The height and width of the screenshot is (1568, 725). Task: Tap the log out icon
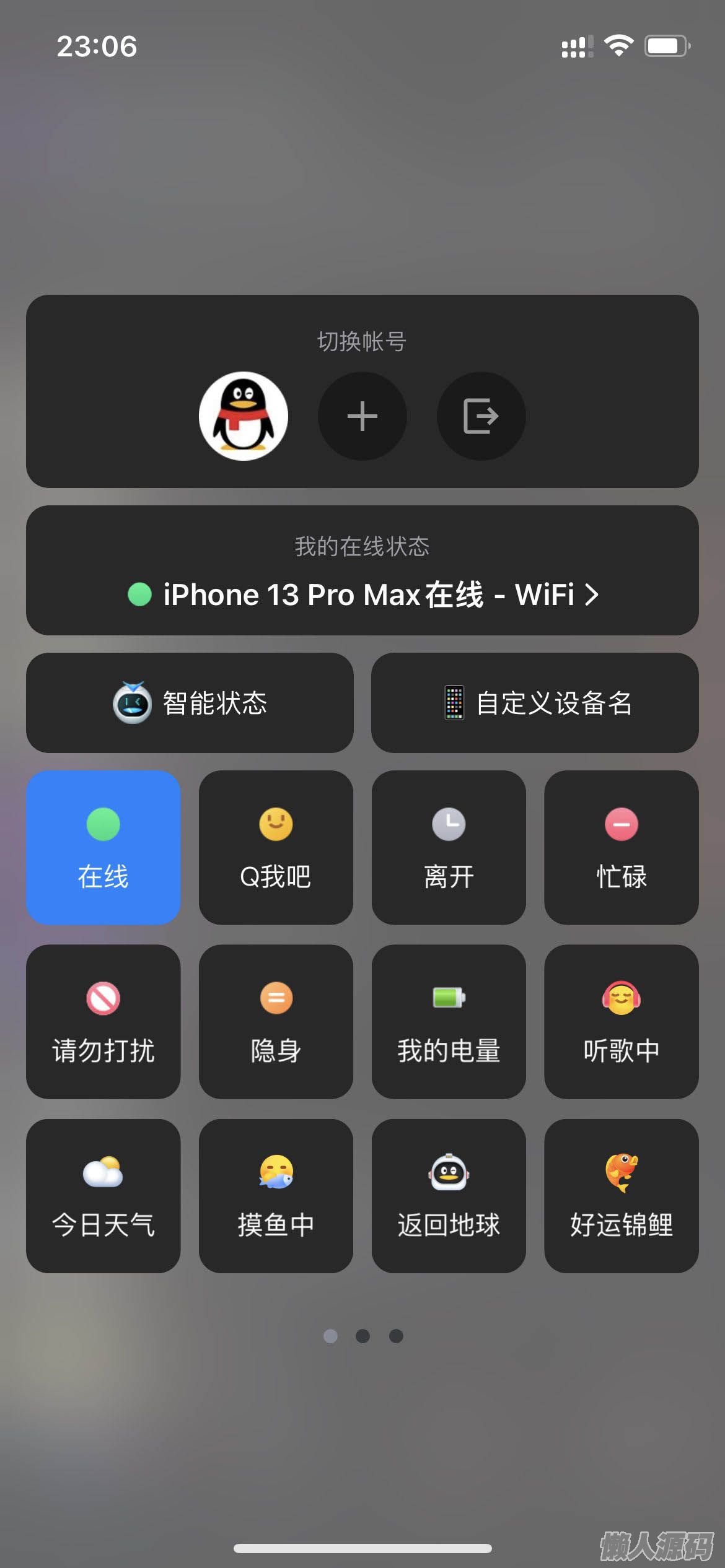[481, 416]
